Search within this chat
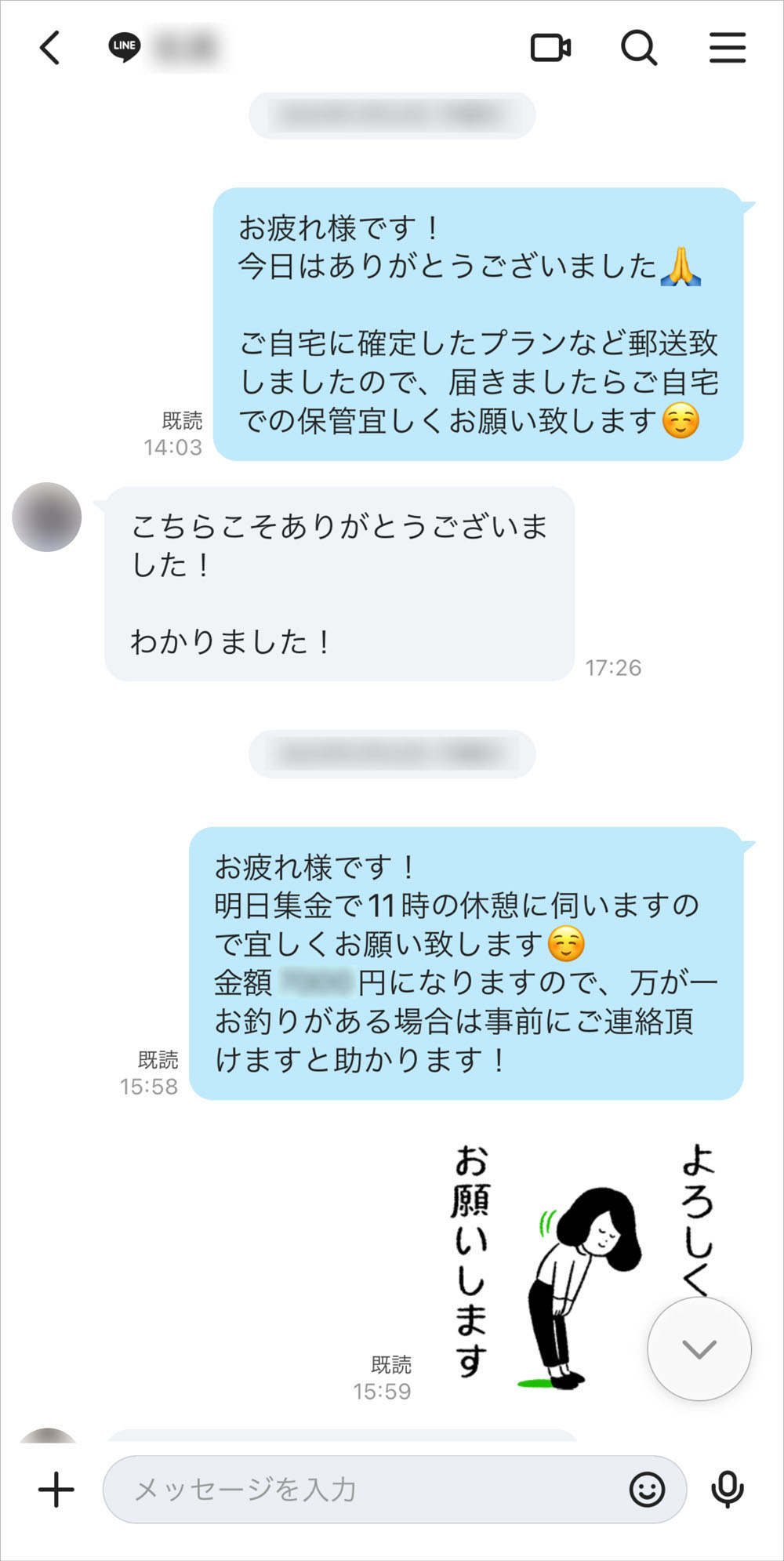 coord(639,48)
